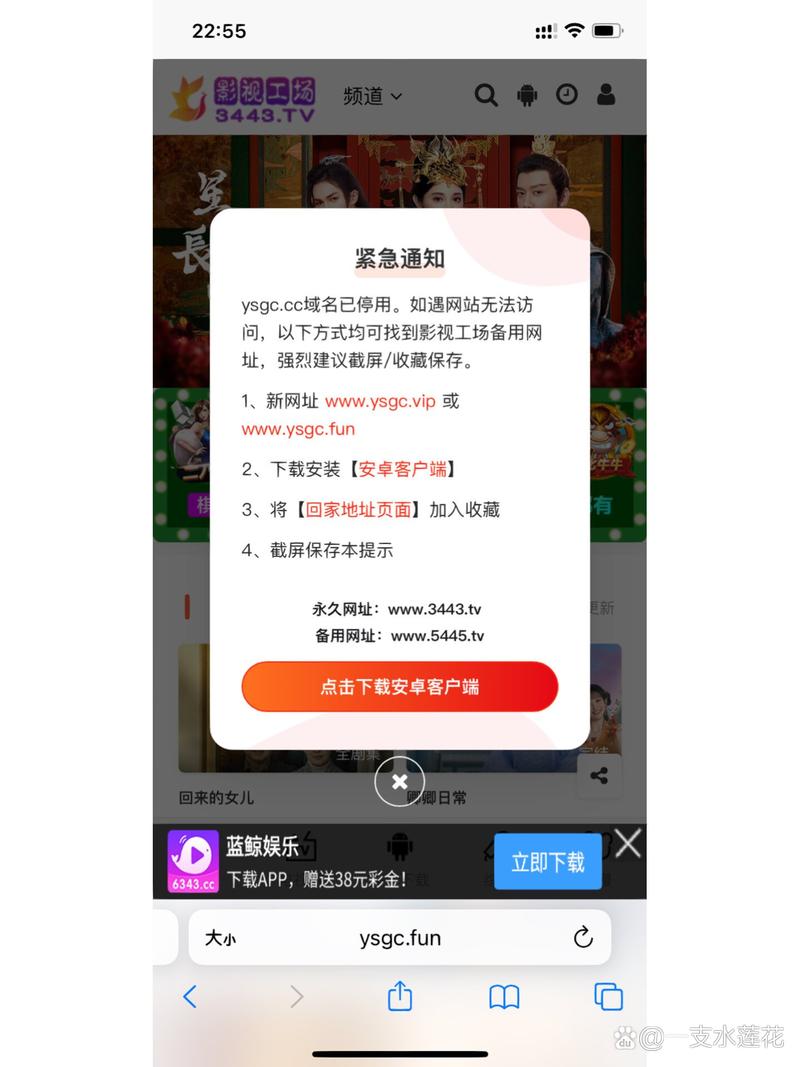Open the watch history clock icon
Viewport: 800px width, 1067px height.
567,95
